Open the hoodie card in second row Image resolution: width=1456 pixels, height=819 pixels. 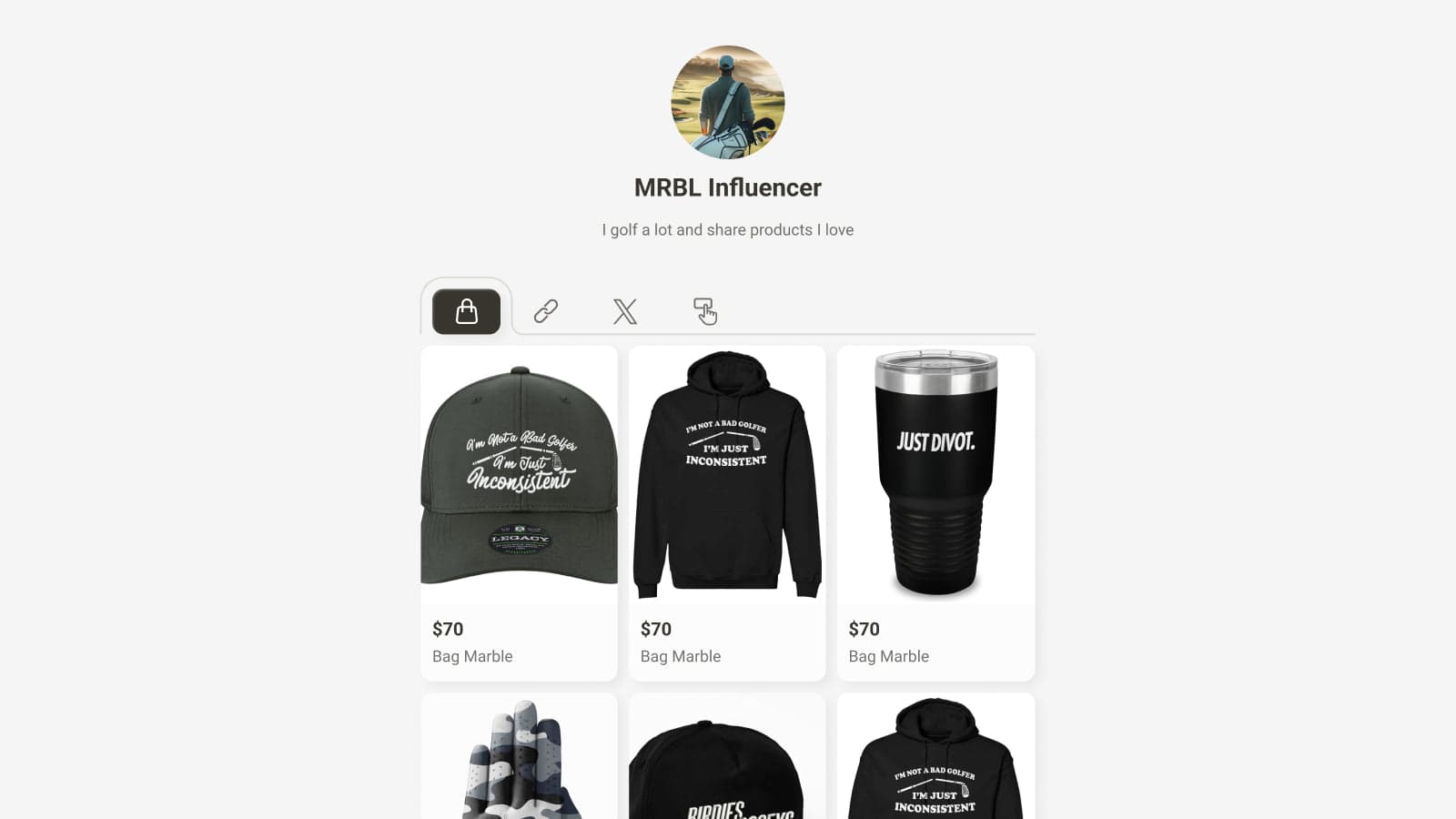[935, 760]
